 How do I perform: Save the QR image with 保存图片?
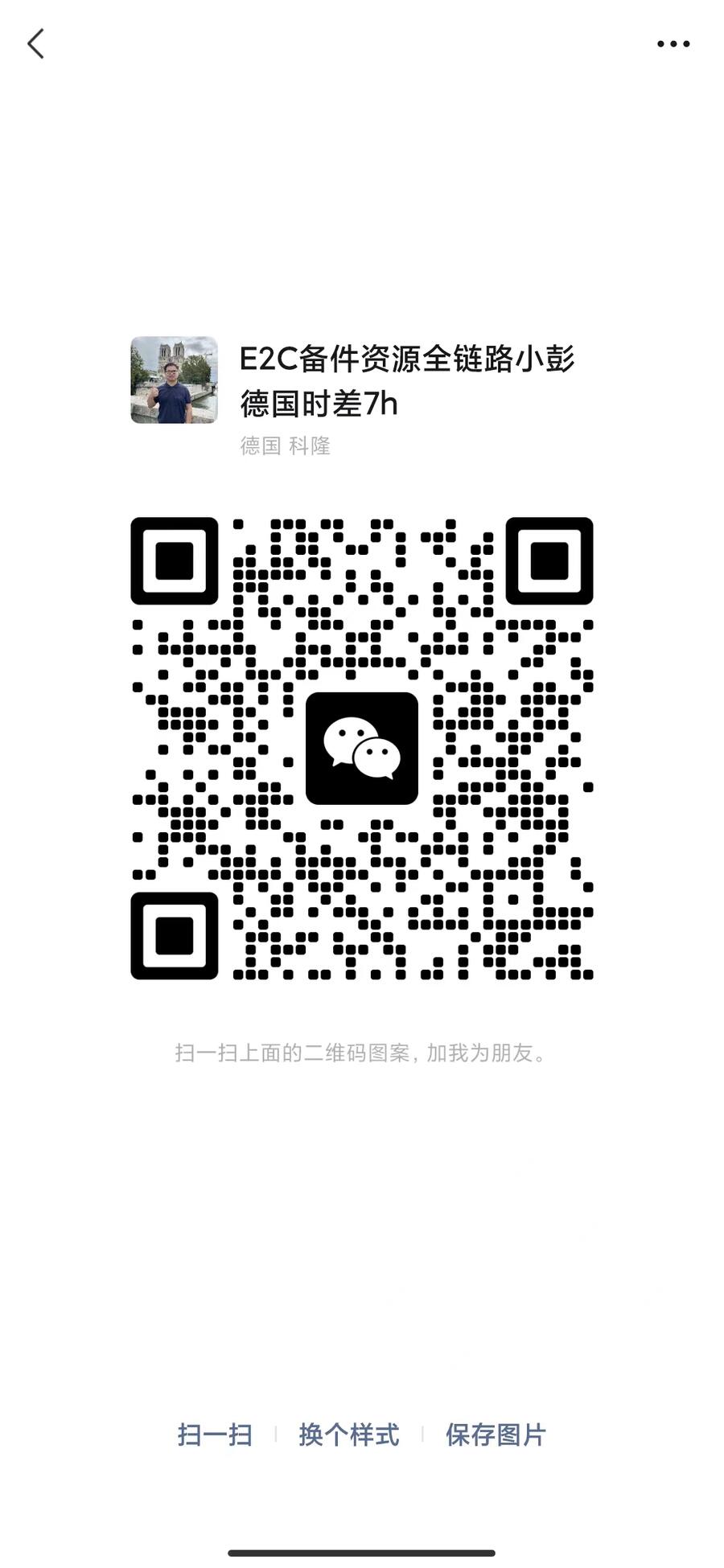(496, 1435)
